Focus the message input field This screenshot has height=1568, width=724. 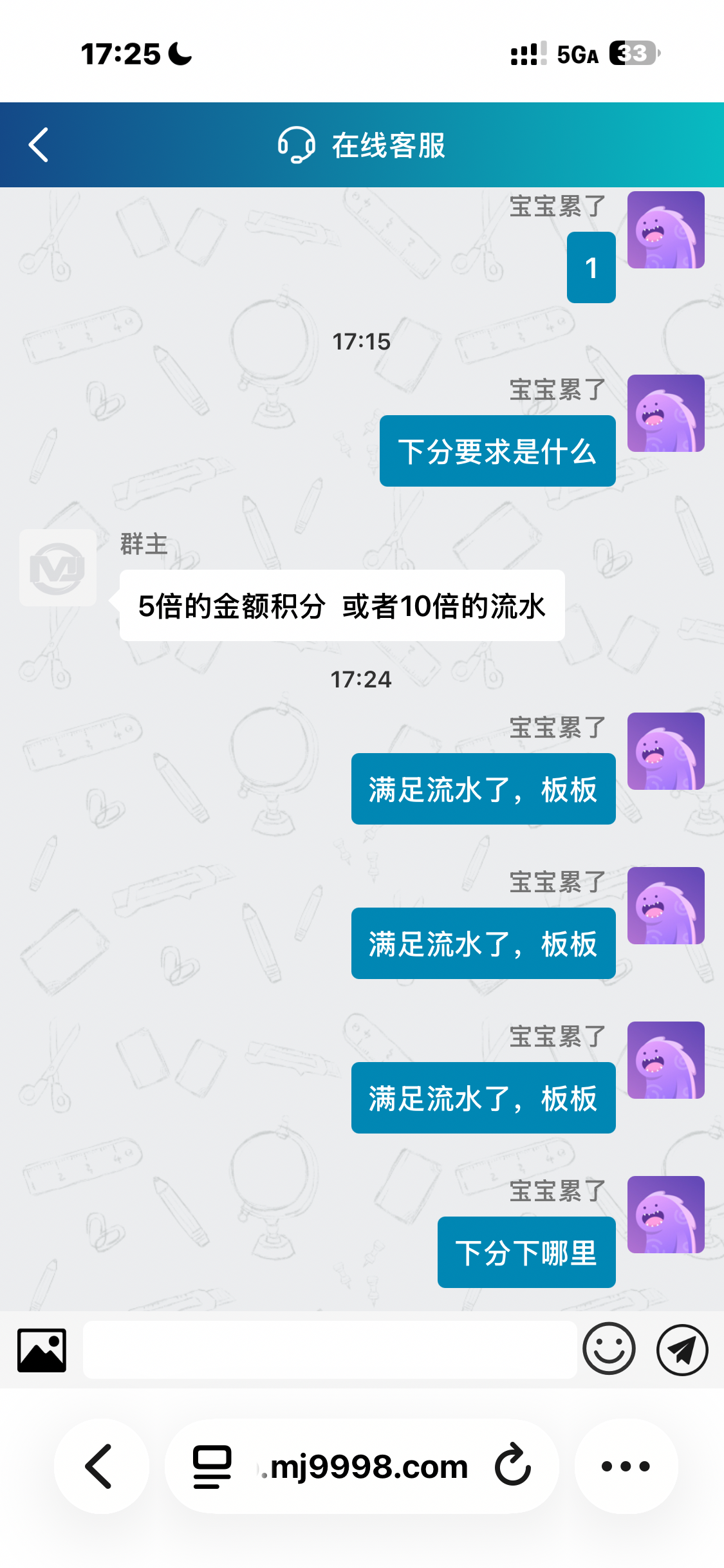coord(330,1350)
